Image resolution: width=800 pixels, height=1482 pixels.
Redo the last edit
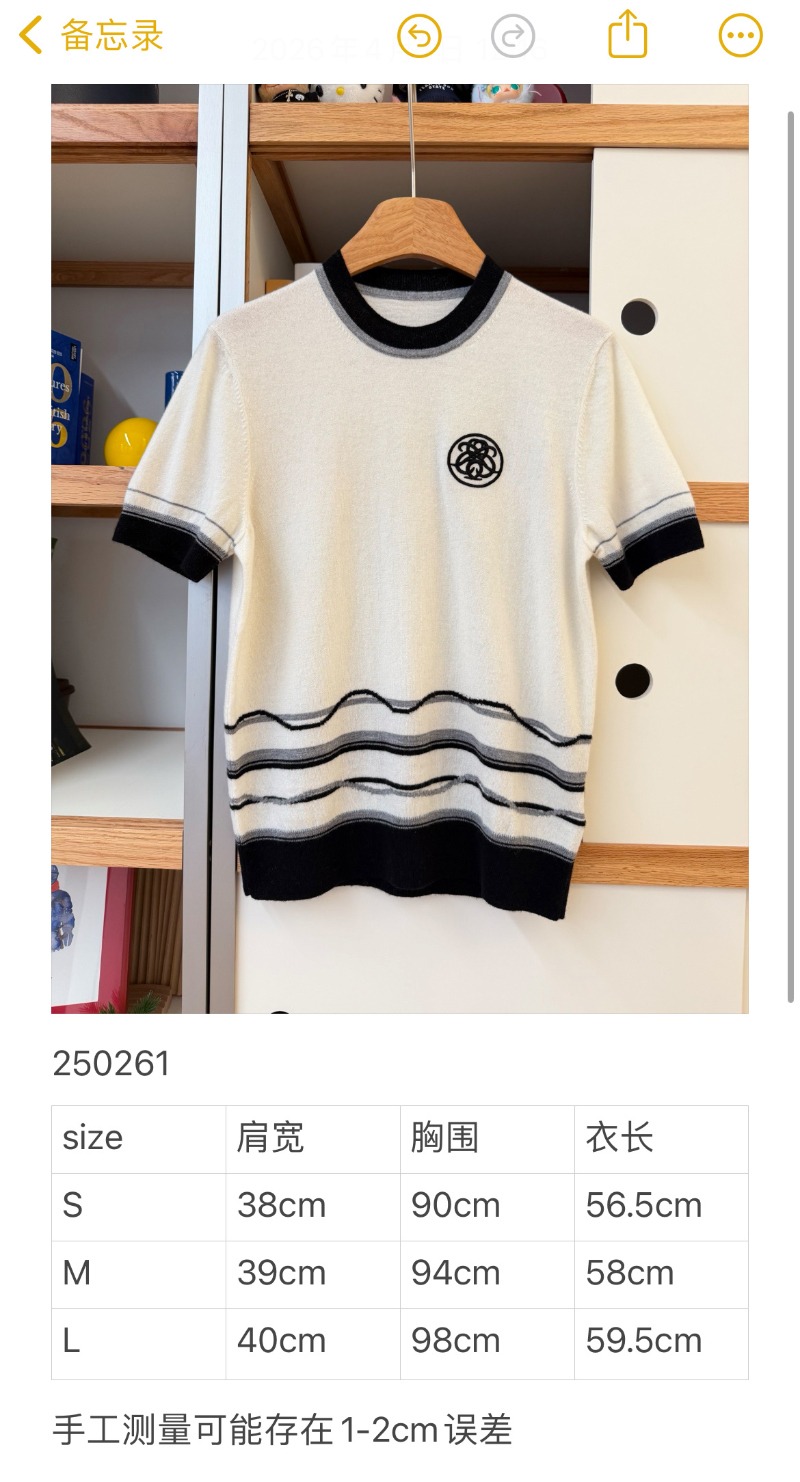pos(514,37)
